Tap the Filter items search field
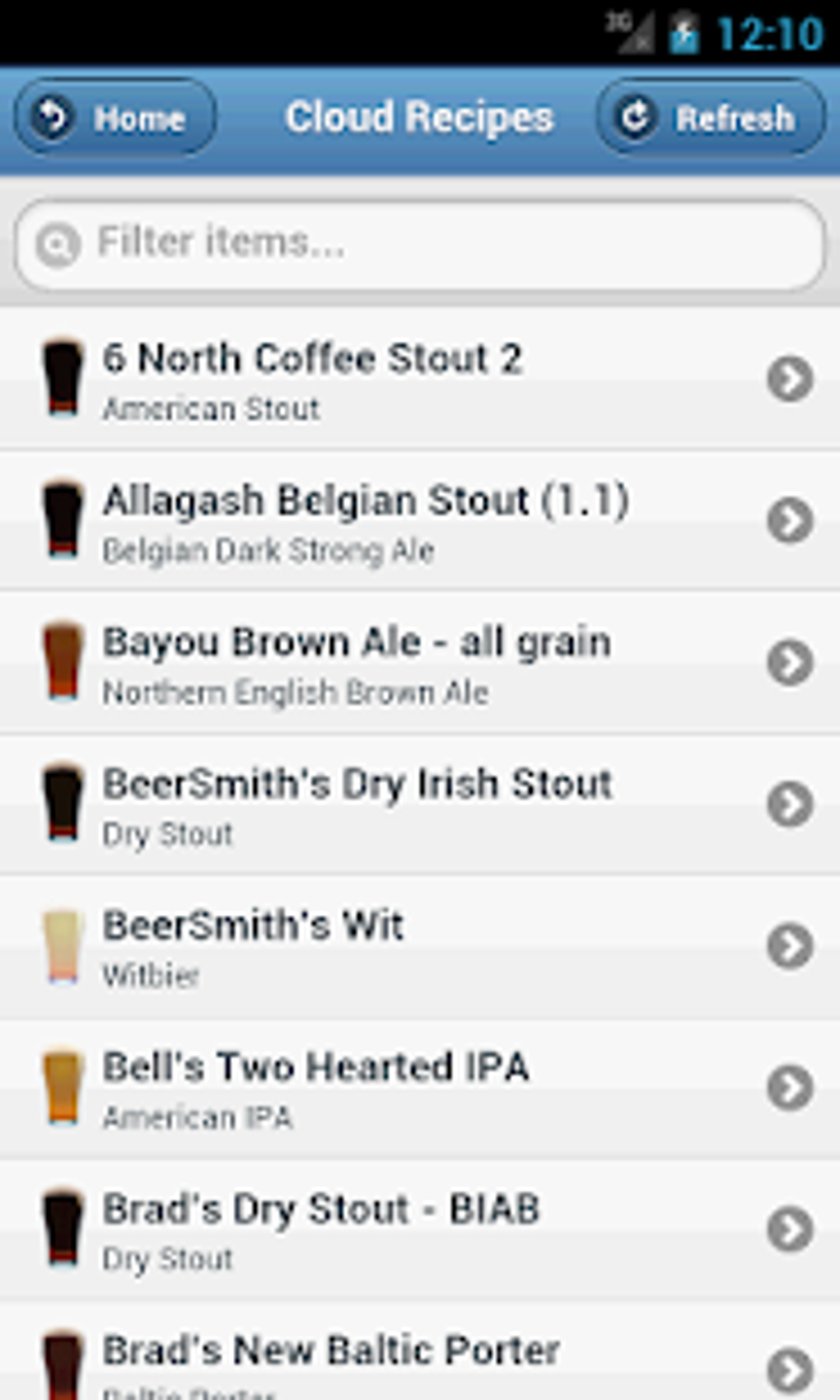This screenshot has width=840, height=1400. pos(420,244)
